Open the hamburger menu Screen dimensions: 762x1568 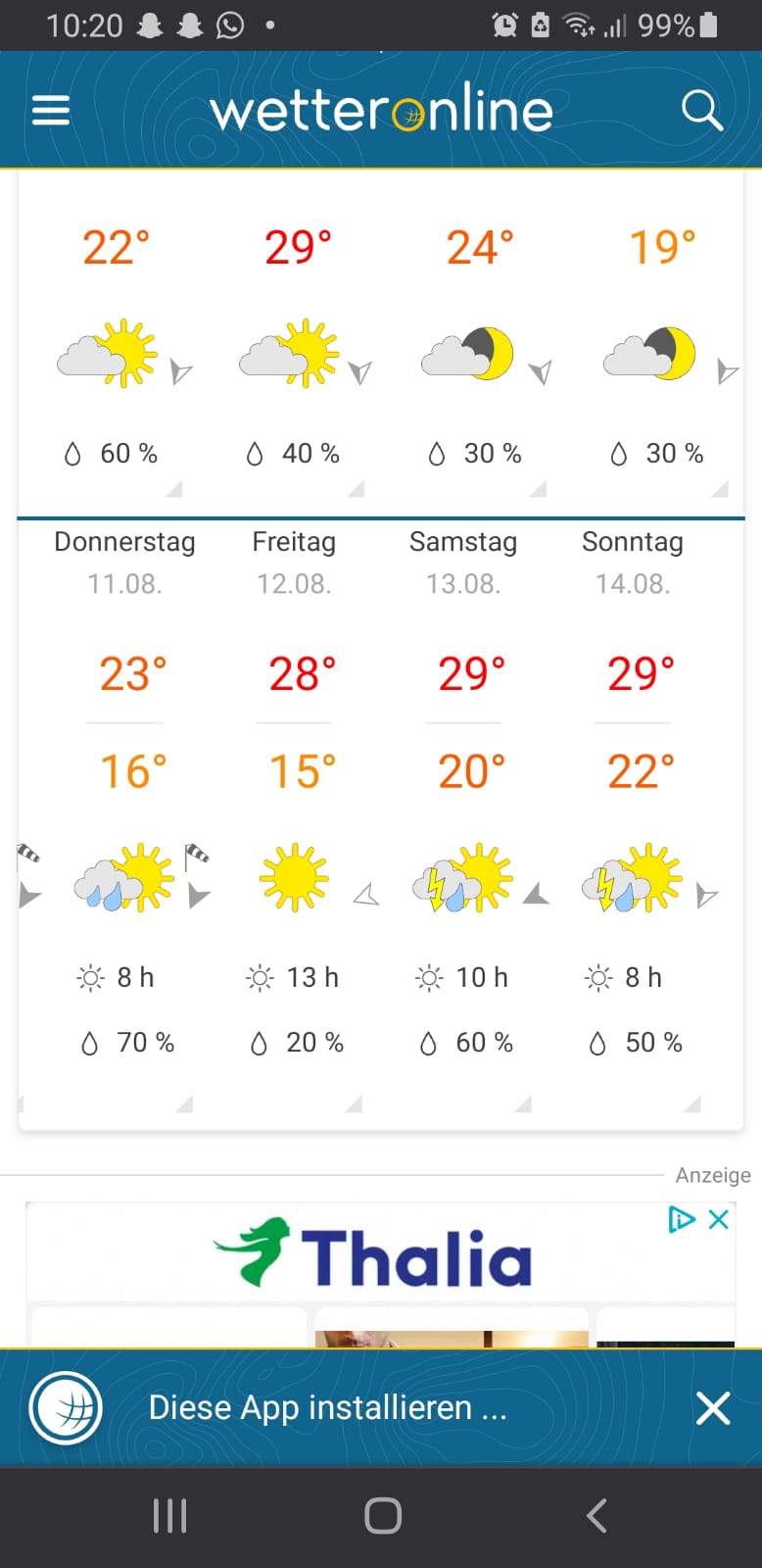click(x=51, y=110)
